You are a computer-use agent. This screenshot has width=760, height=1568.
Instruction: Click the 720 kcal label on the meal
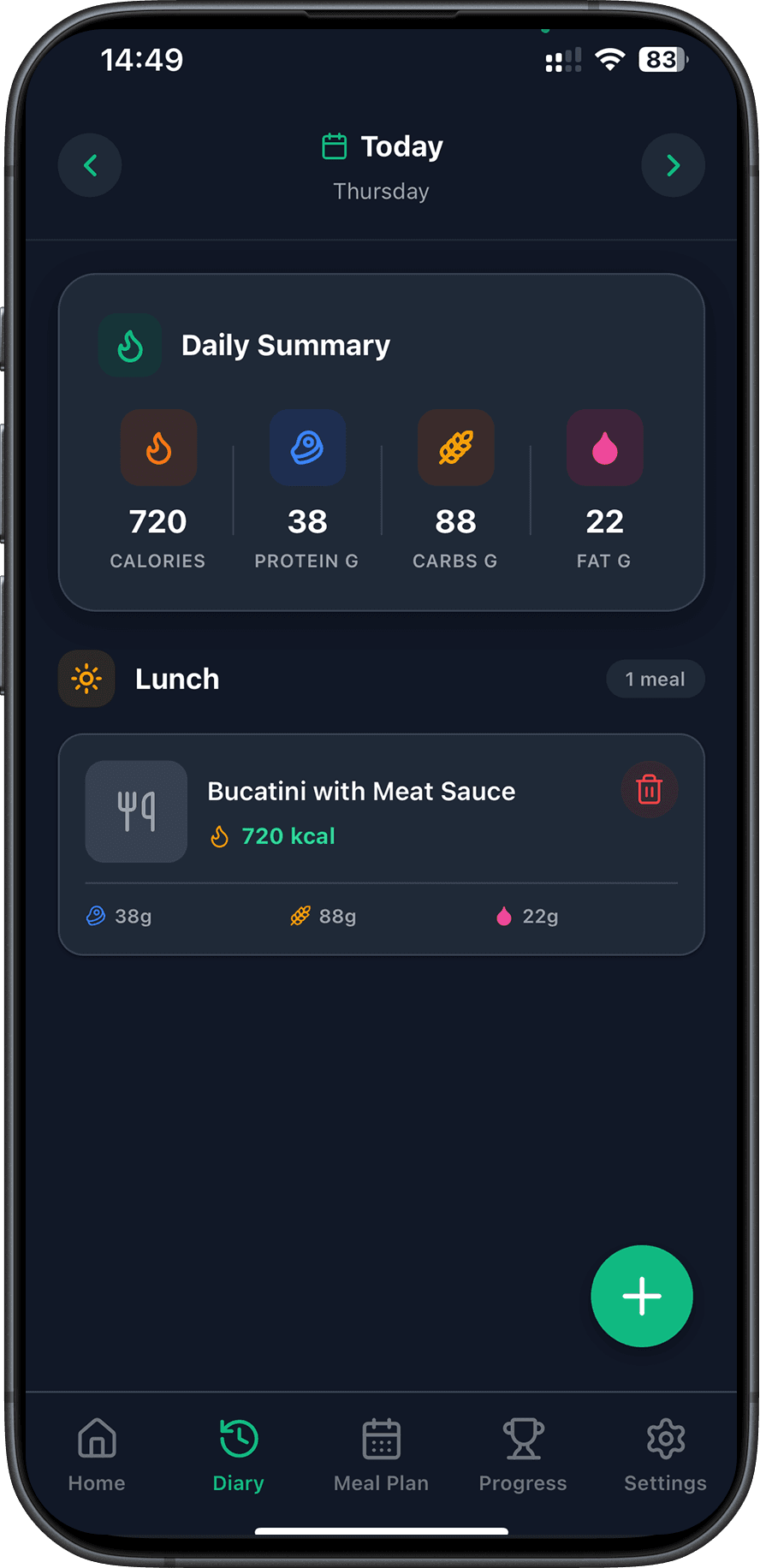point(288,836)
